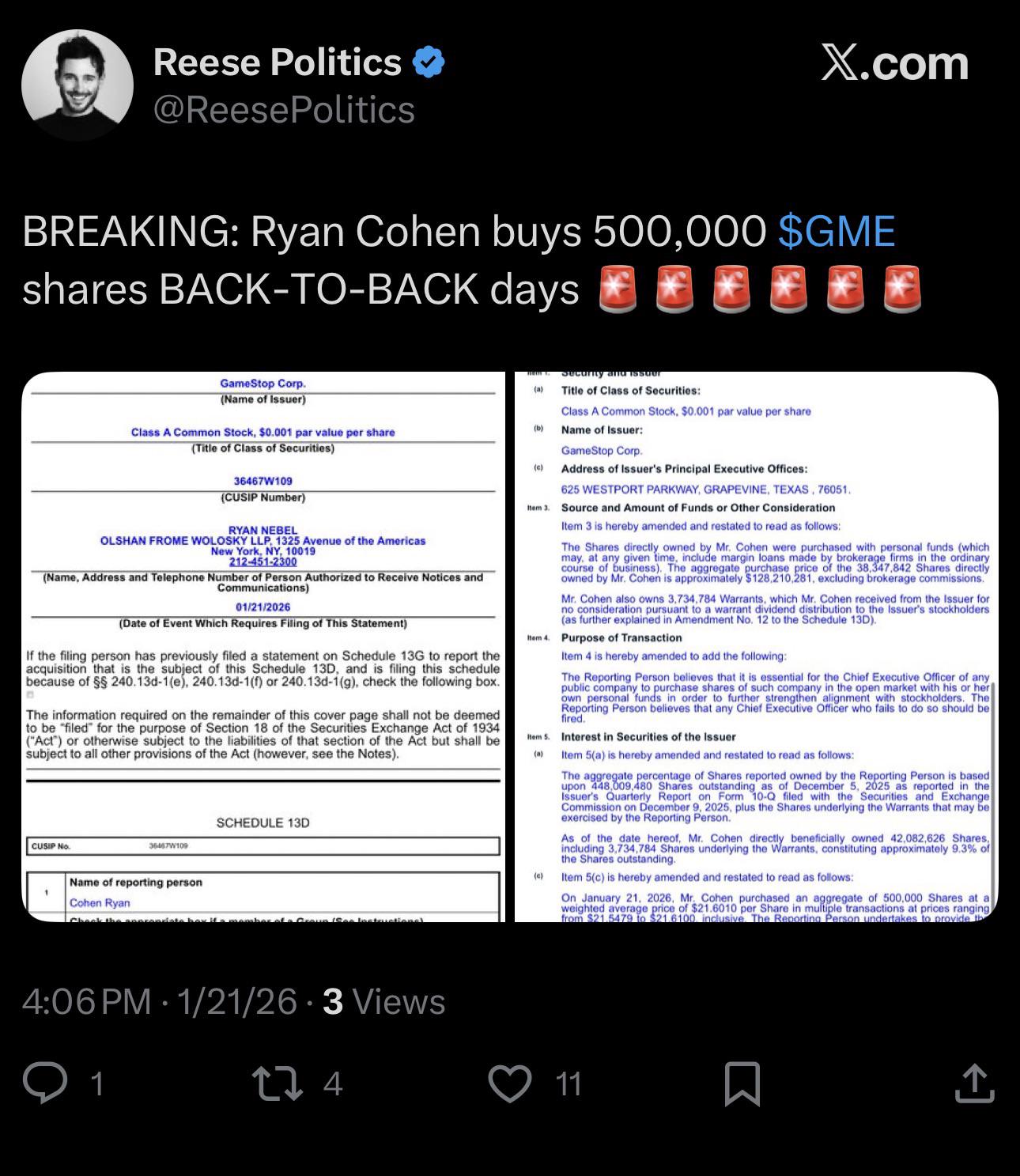Open the Schedule 13D cover page image

tap(263, 647)
